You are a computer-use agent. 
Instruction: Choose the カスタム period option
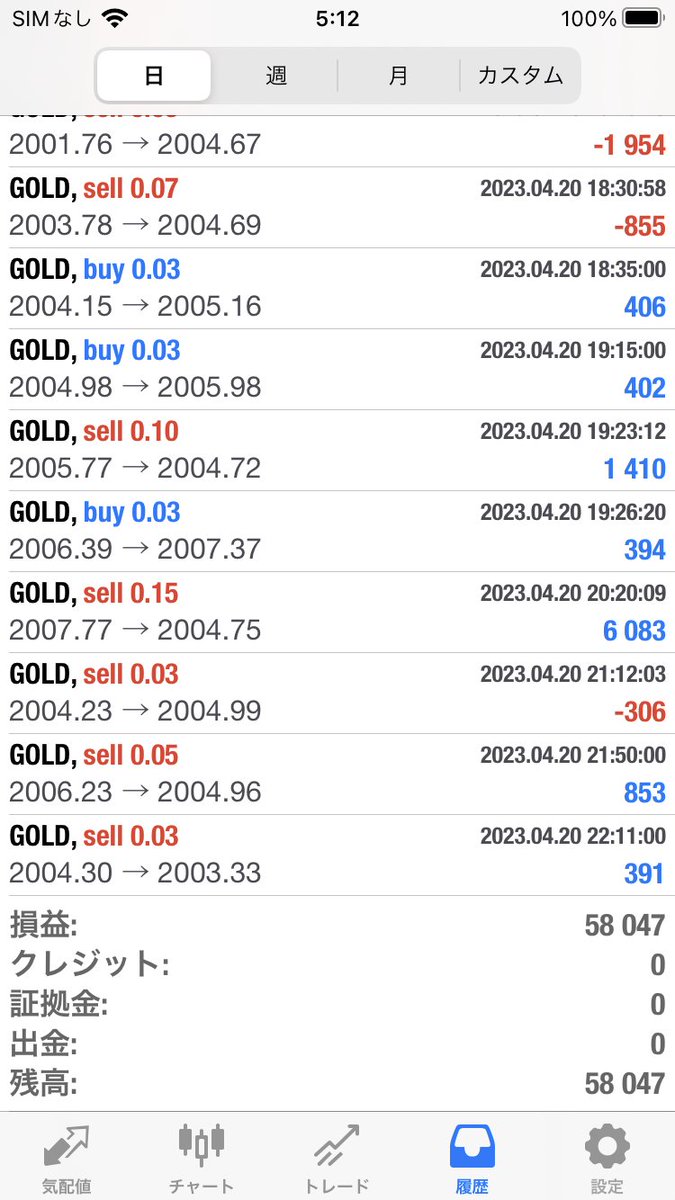[520, 76]
